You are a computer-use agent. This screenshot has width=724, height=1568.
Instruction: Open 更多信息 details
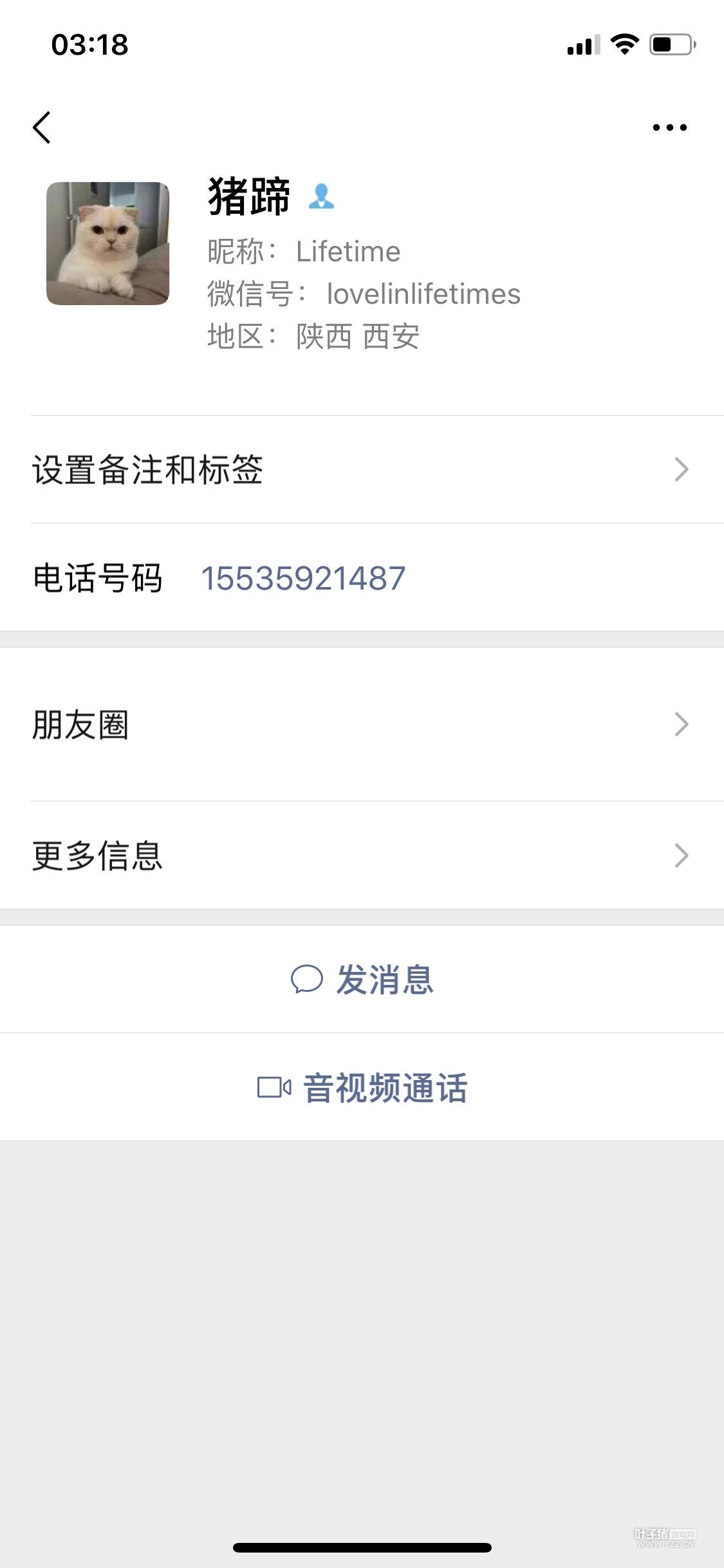(360, 855)
